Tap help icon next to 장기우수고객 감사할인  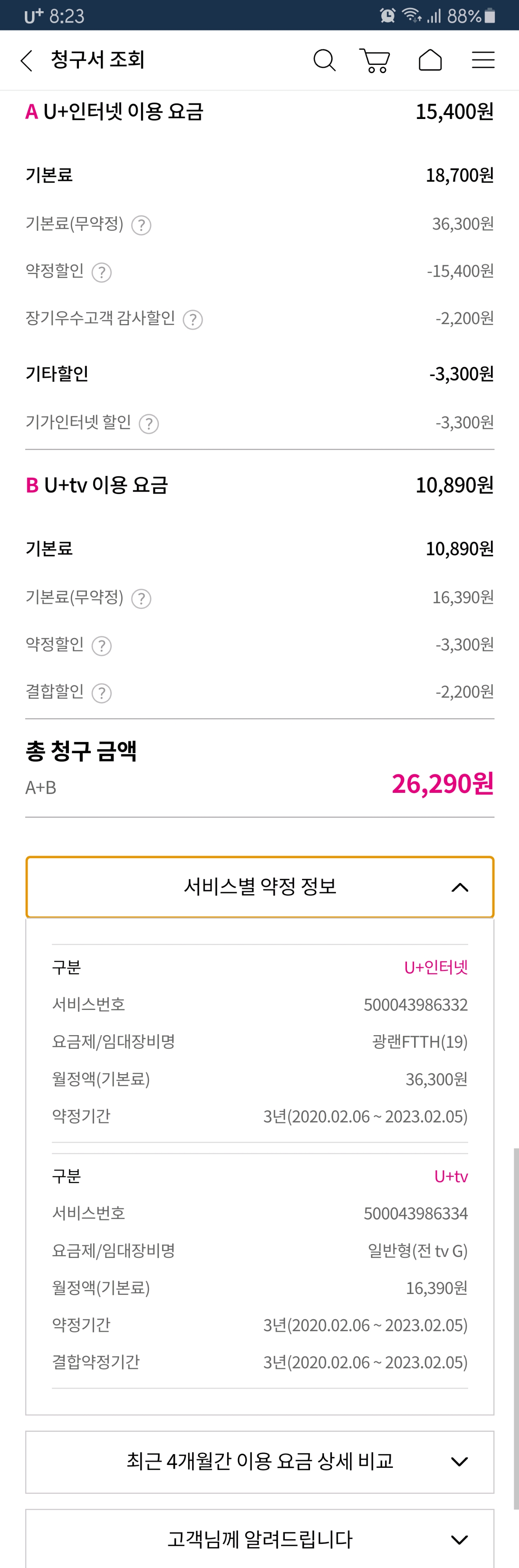pyautogui.click(x=193, y=320)
